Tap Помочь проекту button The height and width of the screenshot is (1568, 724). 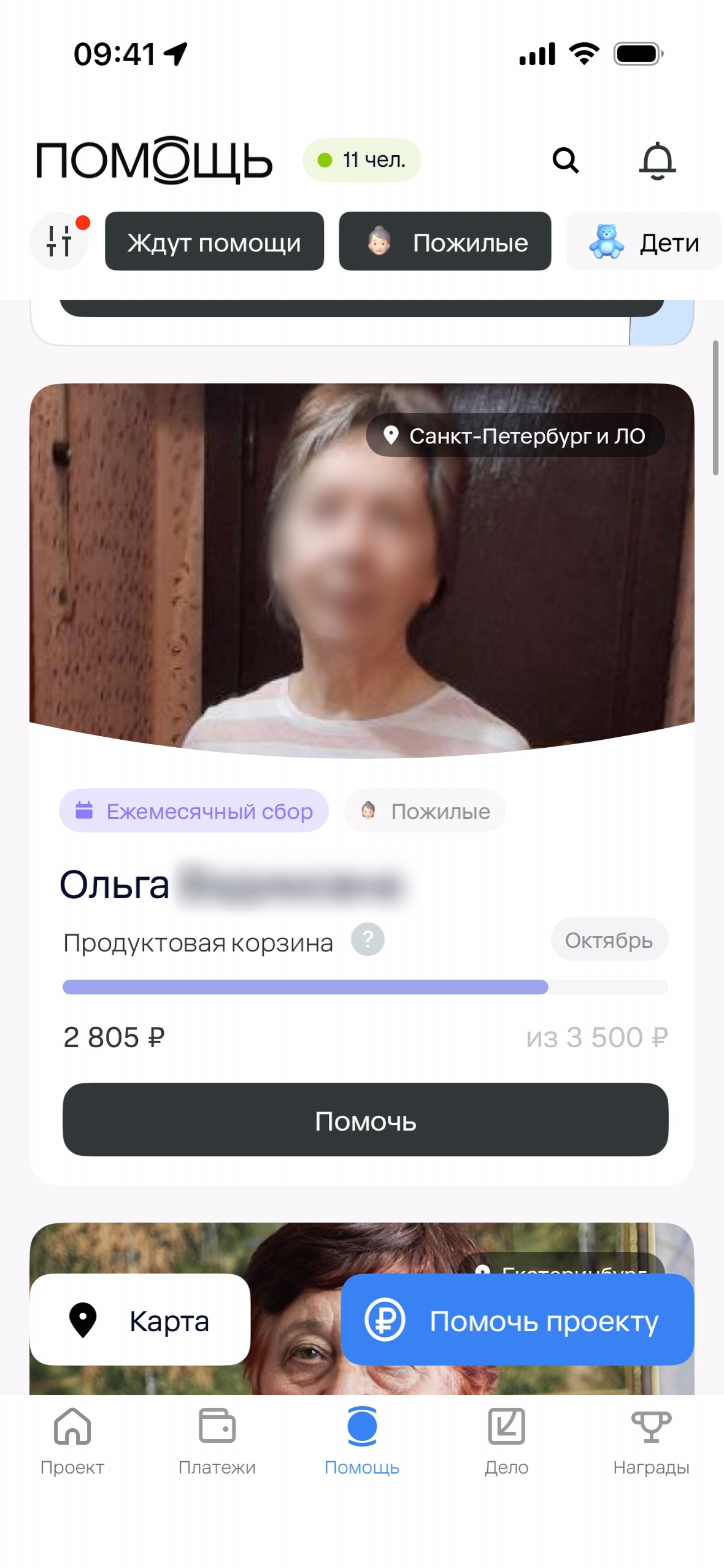click(x=517, y=1320)
